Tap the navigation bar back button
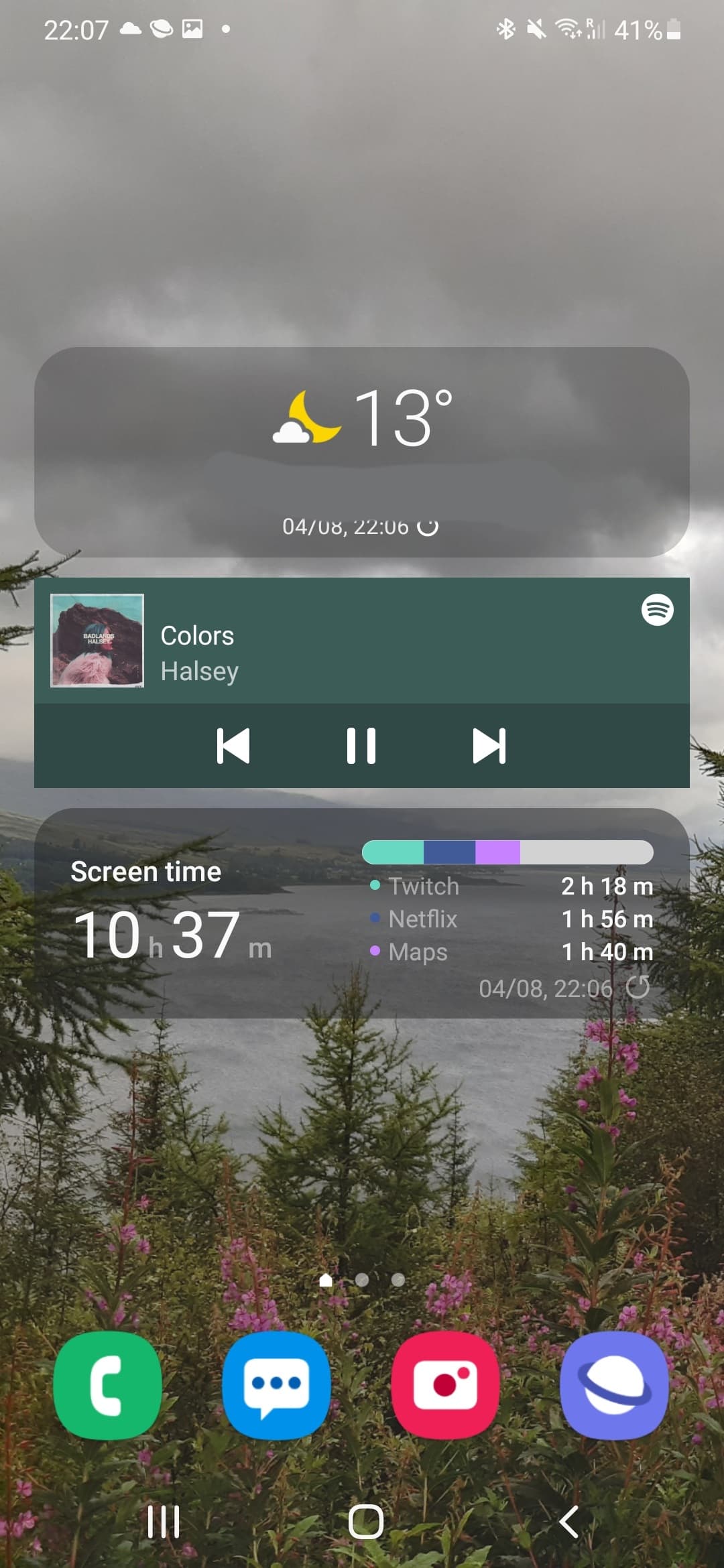The image size is (724, 1568). click(x=568, y=1522)
